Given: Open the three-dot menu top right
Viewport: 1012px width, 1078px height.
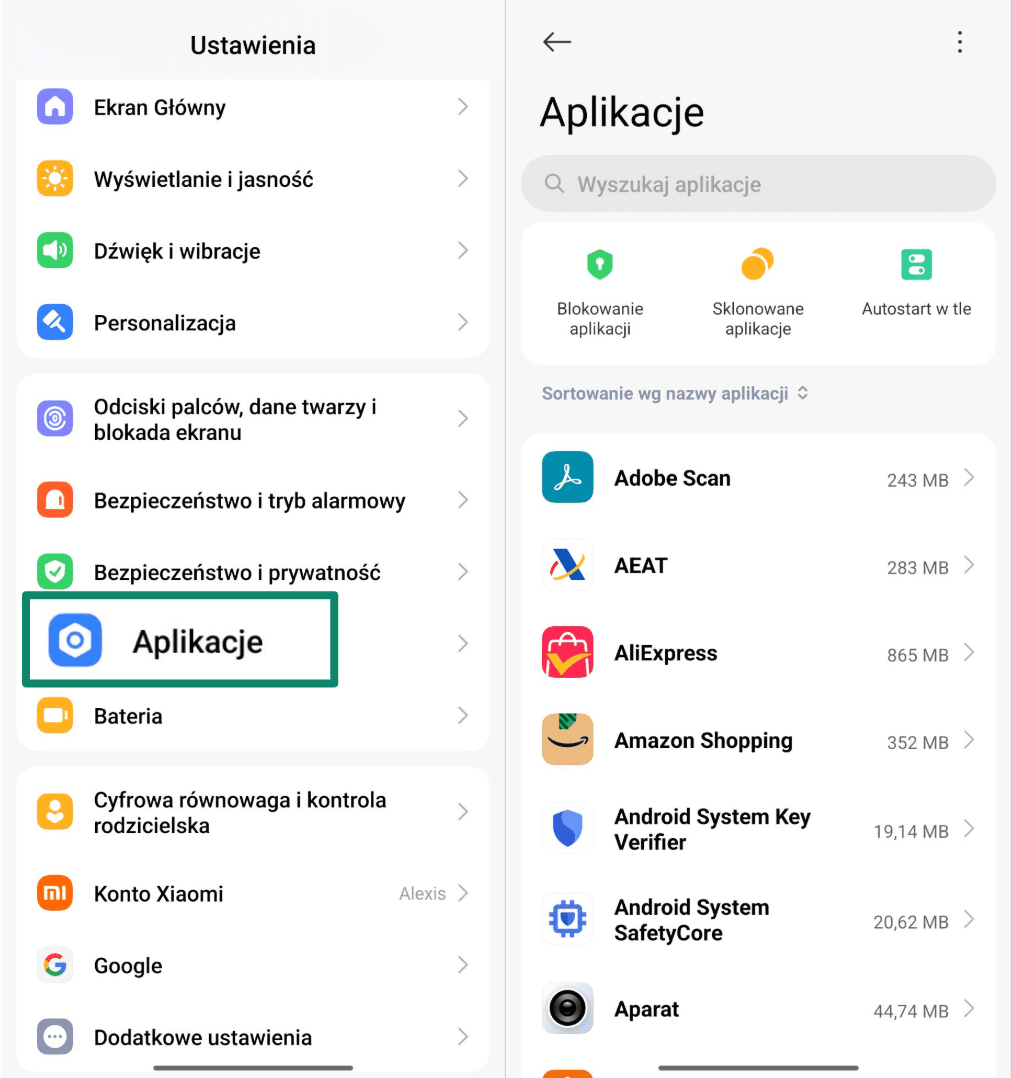Looking at the screenshot, I should pos(960,42).
